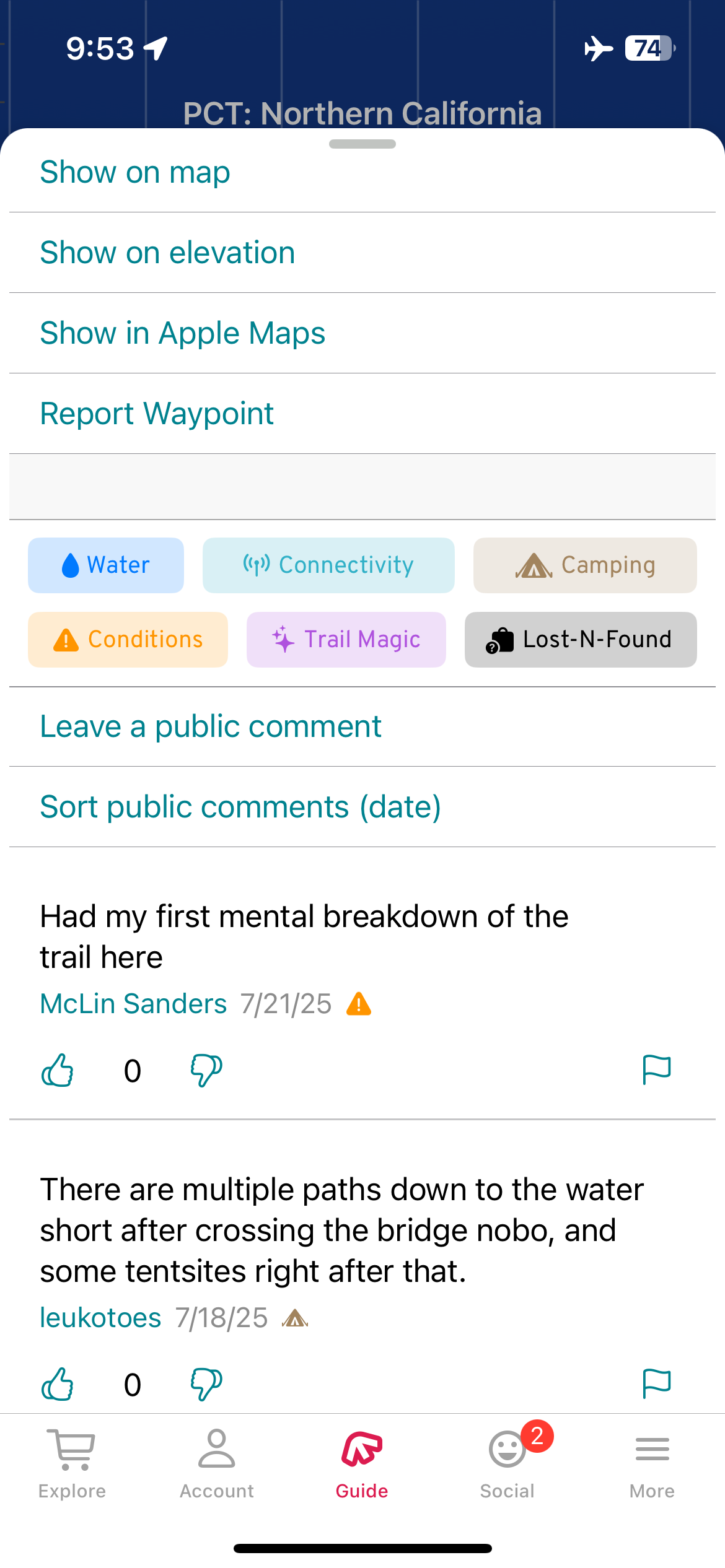This screenshot has width=725, height=1568.
Task: Select the Connectivity chip
Action: (x=328, y=565)
